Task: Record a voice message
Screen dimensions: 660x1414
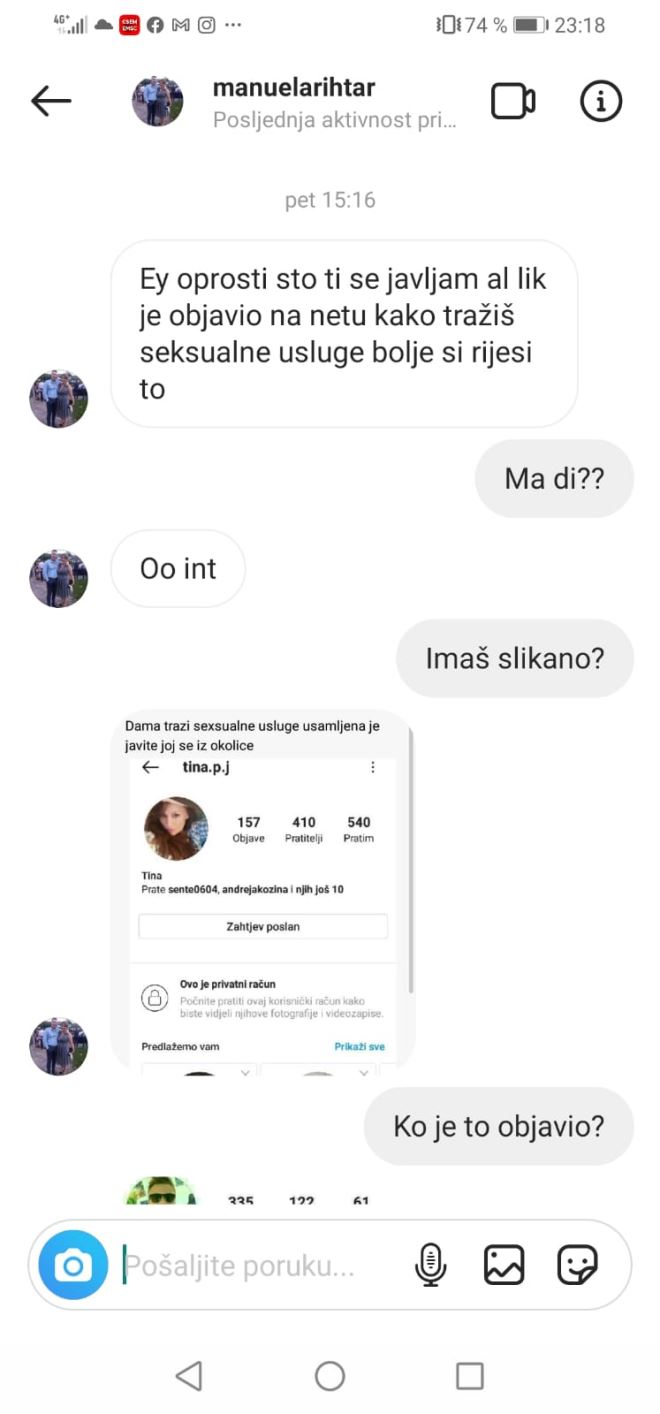Action: [431, 1266]
